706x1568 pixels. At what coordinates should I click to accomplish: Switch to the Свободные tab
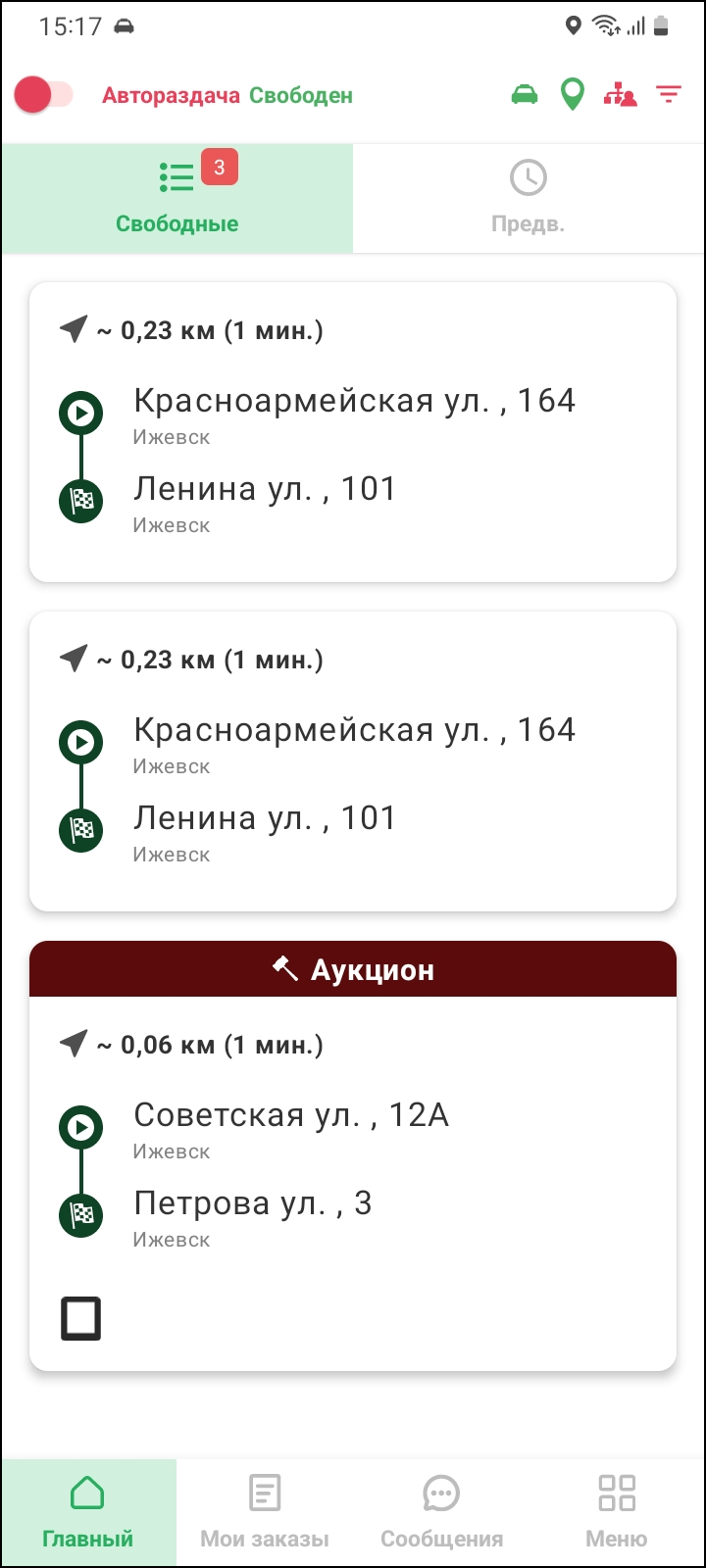(x=176, y=199)
